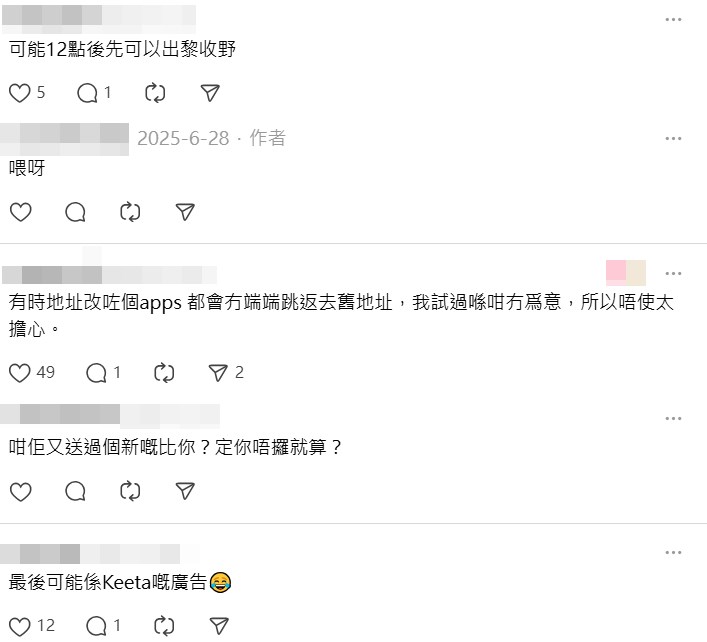The height and width of the screenshot is (642, 707).
Task: Like the Keeta嘅廣告 comment
Action: [20, 626]
